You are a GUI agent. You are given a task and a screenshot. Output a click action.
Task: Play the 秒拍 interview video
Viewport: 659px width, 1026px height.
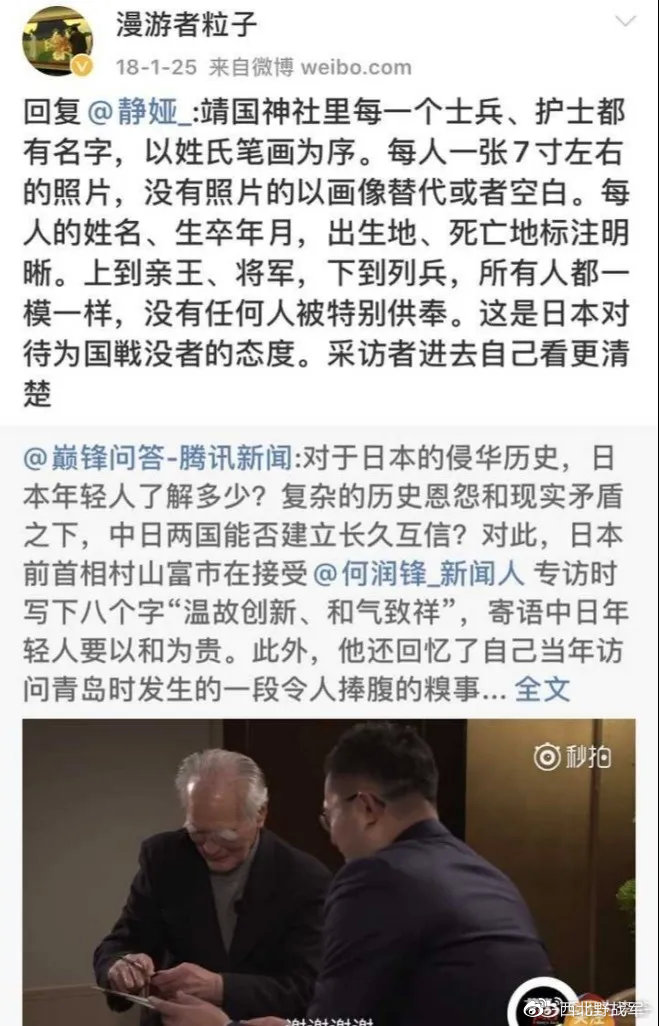coord(328,870)
